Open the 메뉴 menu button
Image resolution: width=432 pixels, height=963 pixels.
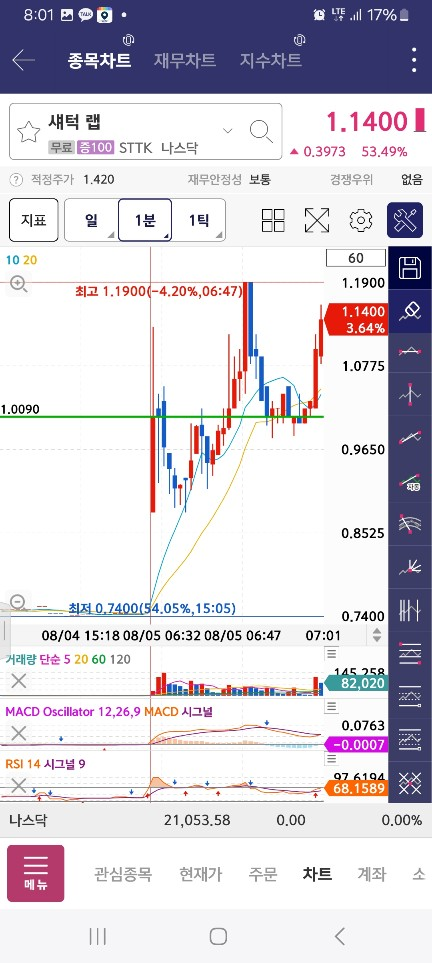36,873
